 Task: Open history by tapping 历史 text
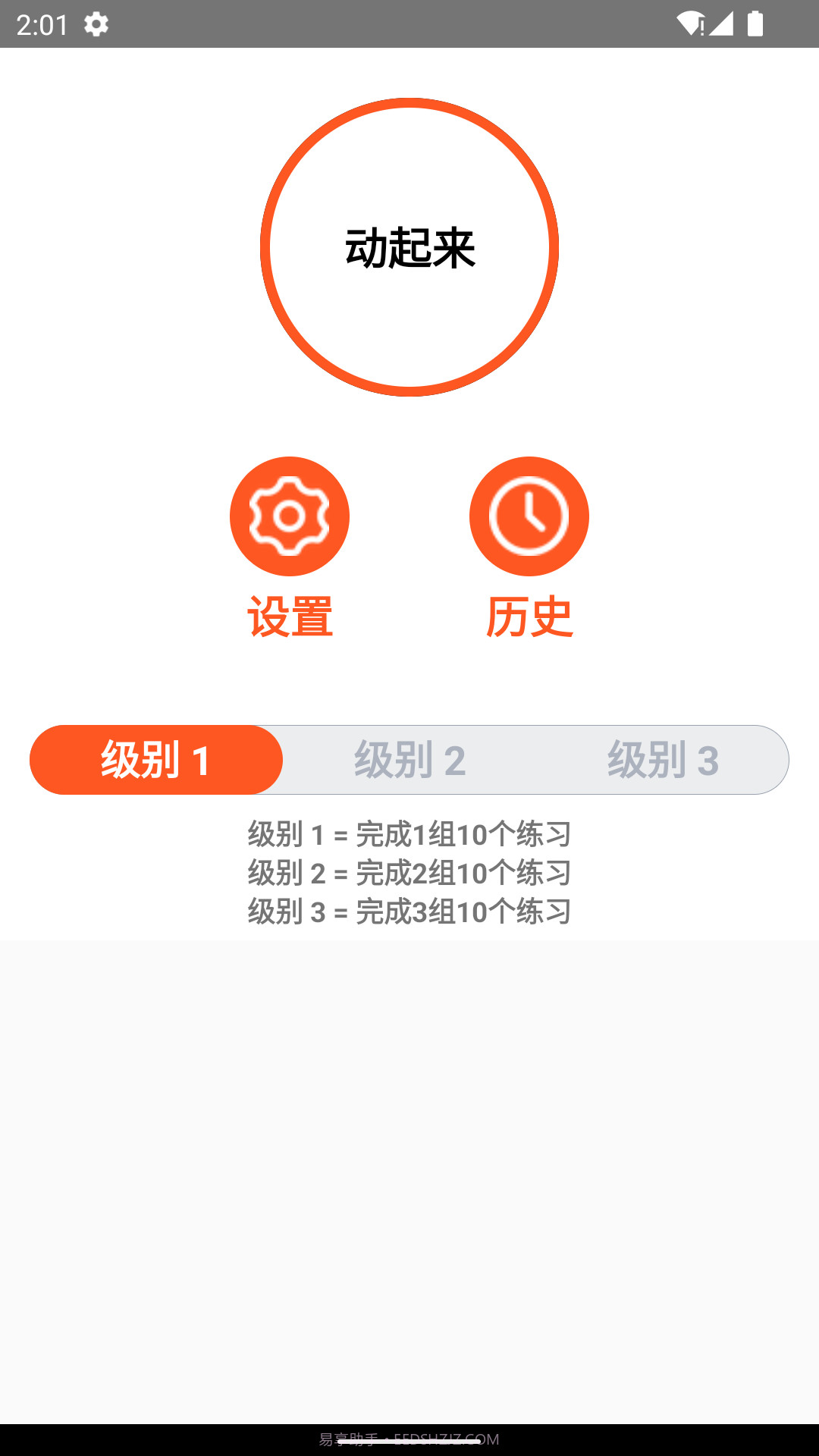click(x=529, y=616)
